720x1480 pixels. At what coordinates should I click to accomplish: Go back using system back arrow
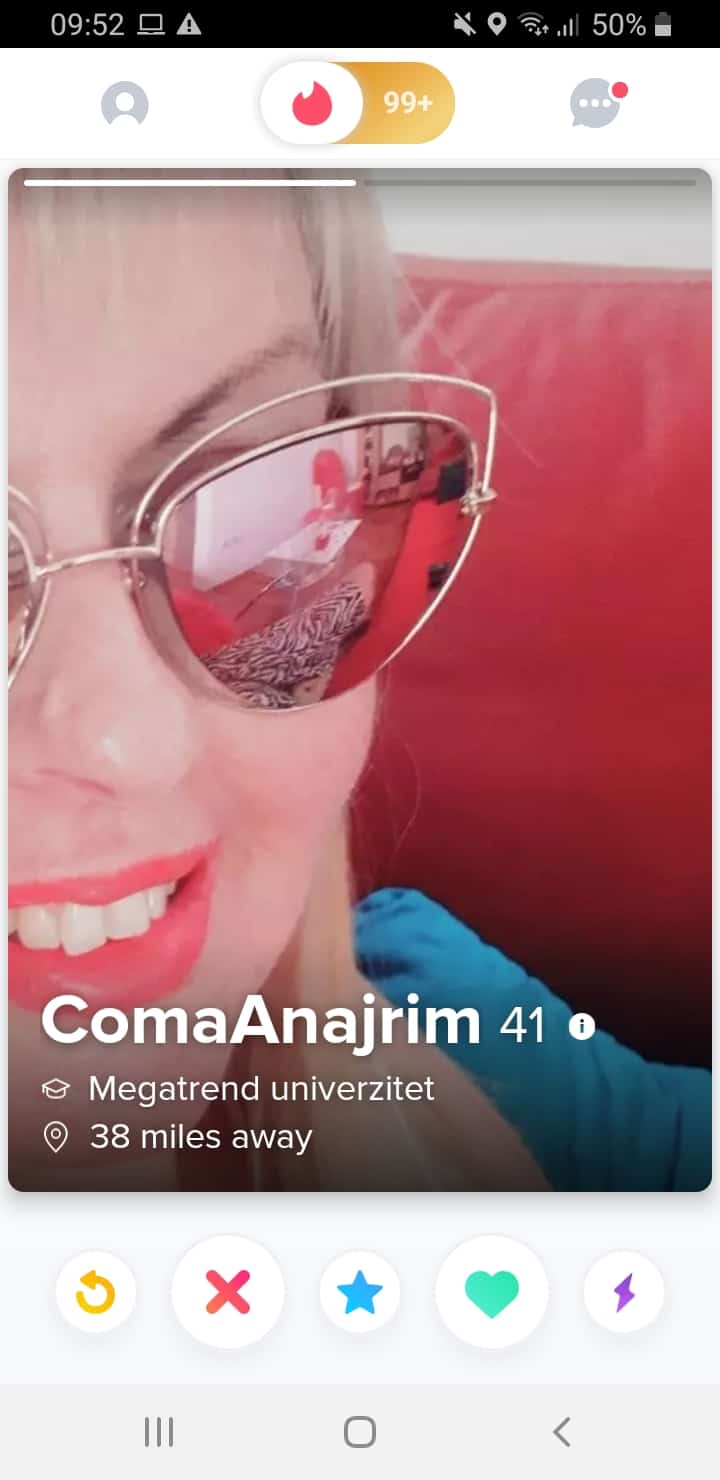click(562, 1432)
